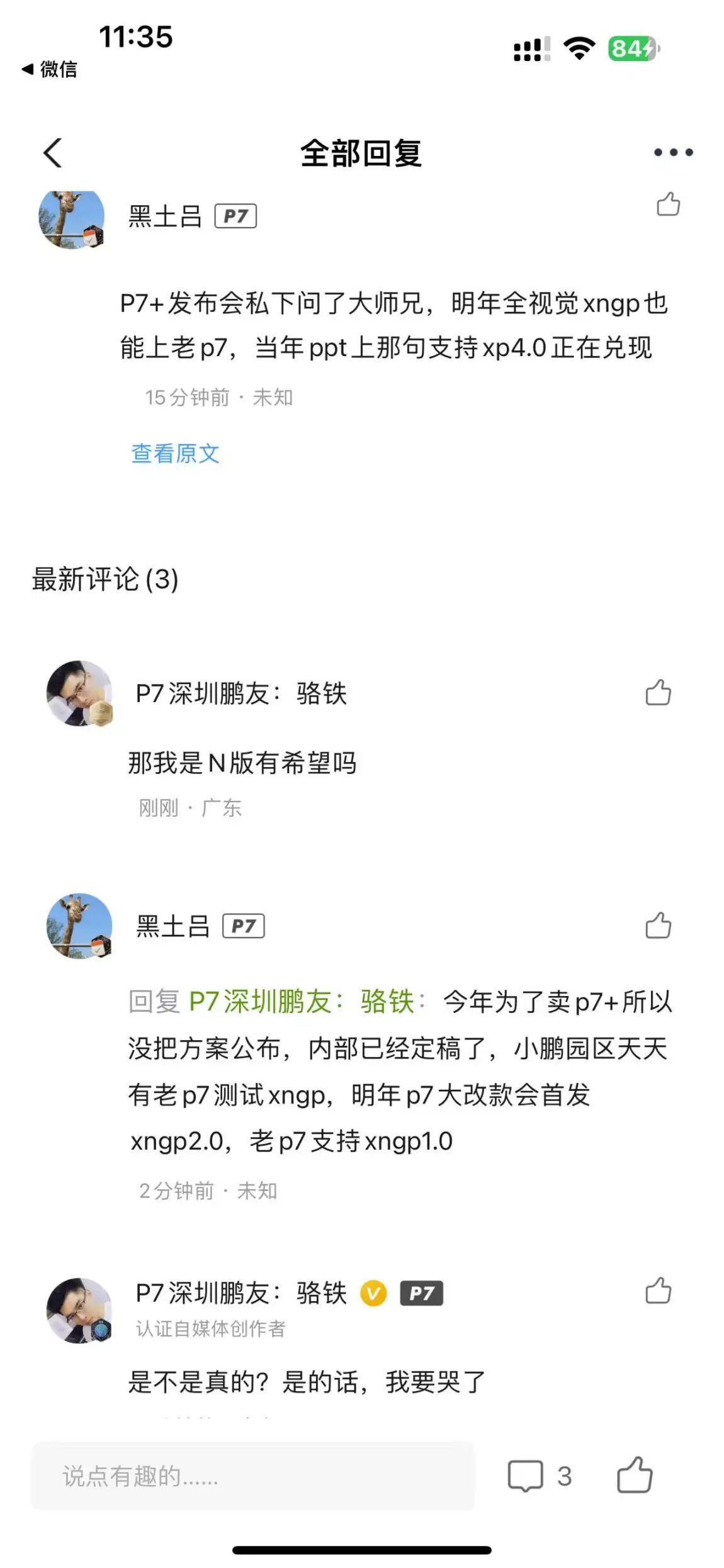The width and height of the screenshot is (724, 1568).
Task: Open the three-dot overflow menu
Action: 672,152
